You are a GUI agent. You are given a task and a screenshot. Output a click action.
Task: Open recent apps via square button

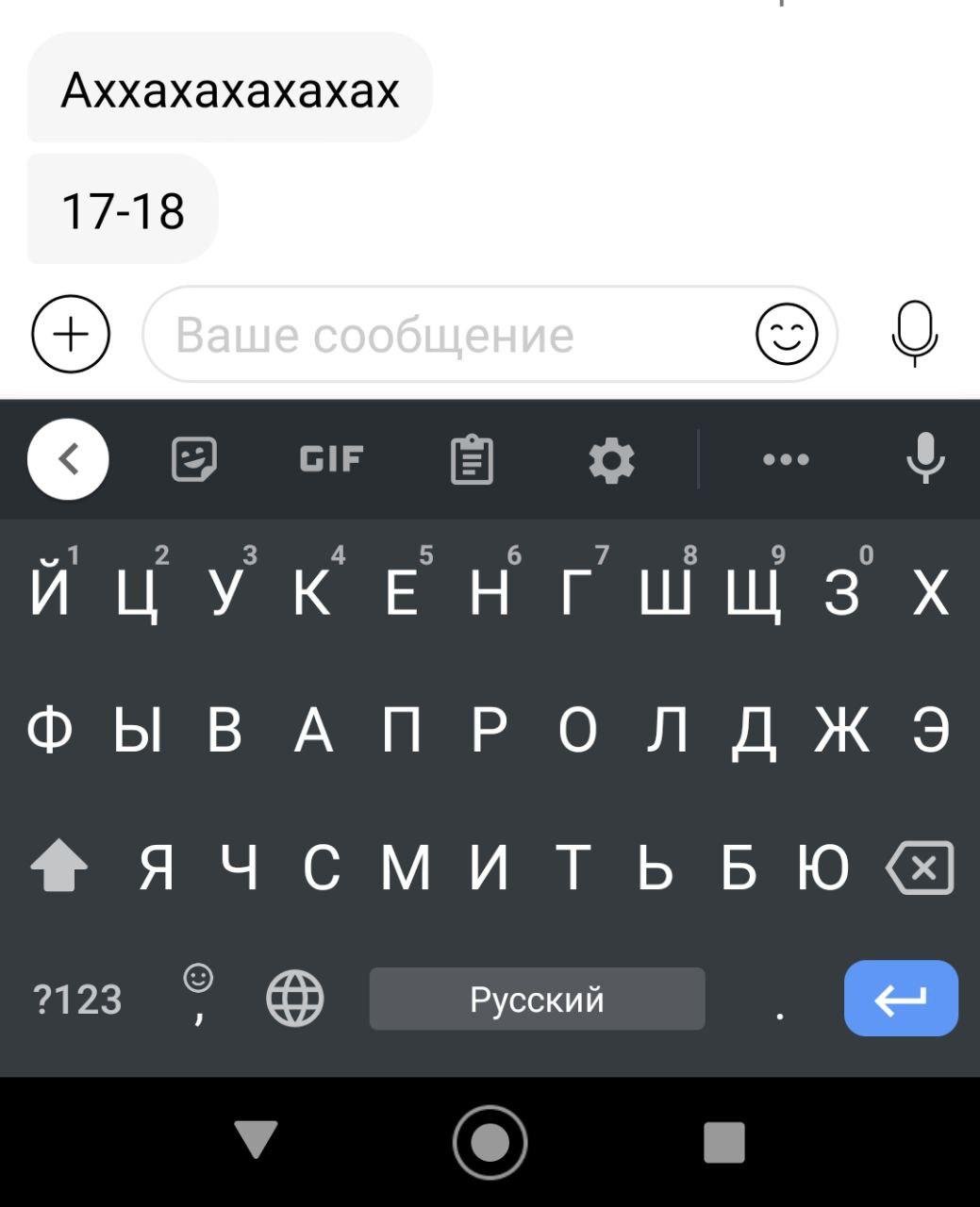click(724, 1142)
